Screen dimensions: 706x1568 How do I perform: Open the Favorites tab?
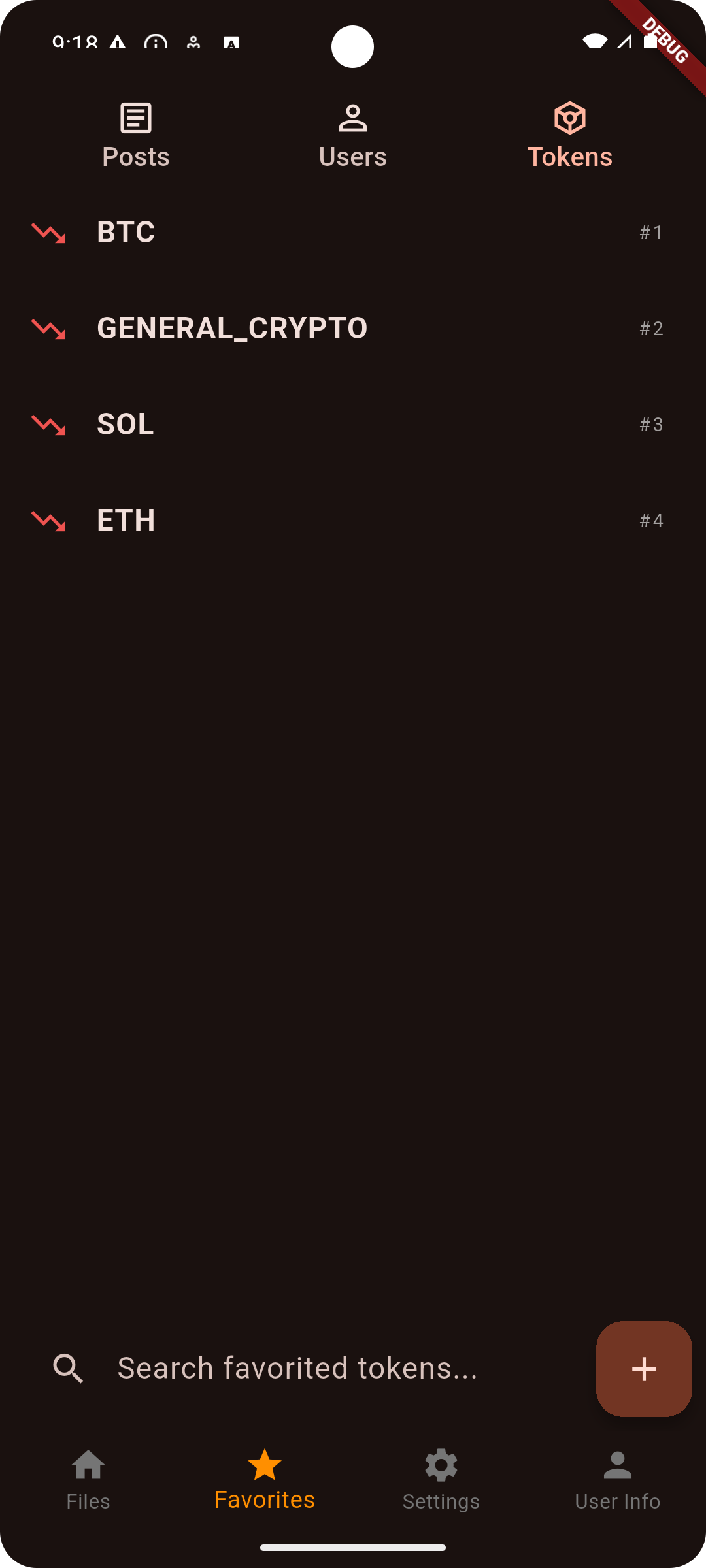point(265,1479)
